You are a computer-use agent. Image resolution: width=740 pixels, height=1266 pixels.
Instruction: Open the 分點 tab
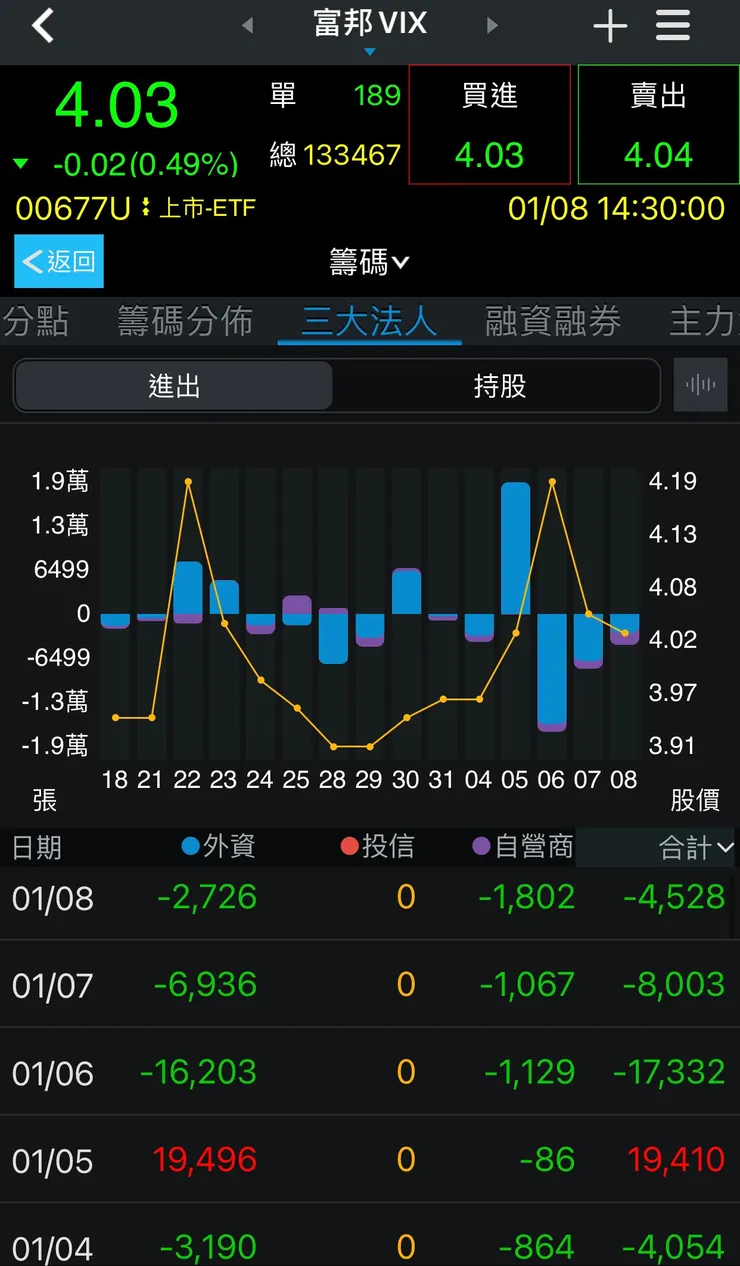(36, 322)
